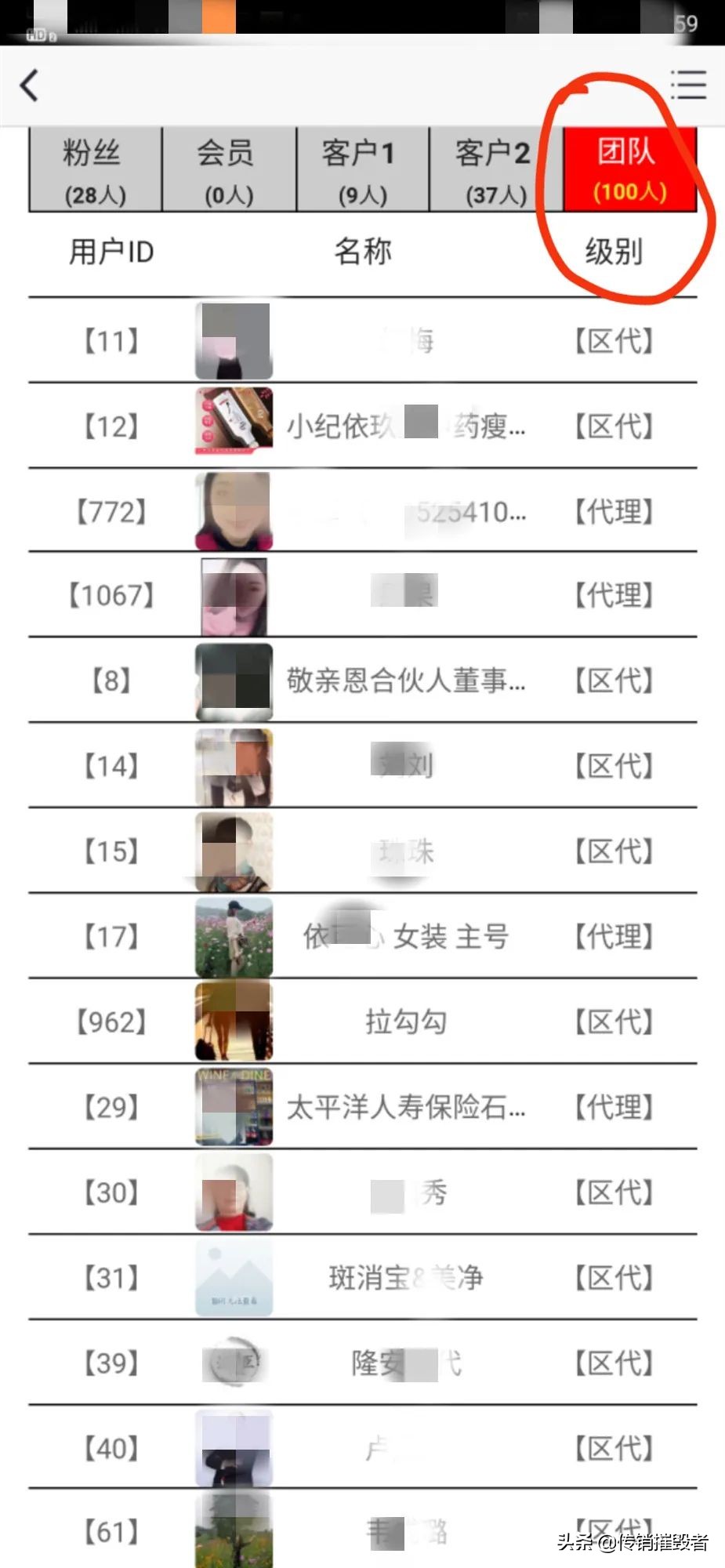Open the row for user ID 【772】
This screenshot has width=725, height=1568.
click(x=362, y=512)
